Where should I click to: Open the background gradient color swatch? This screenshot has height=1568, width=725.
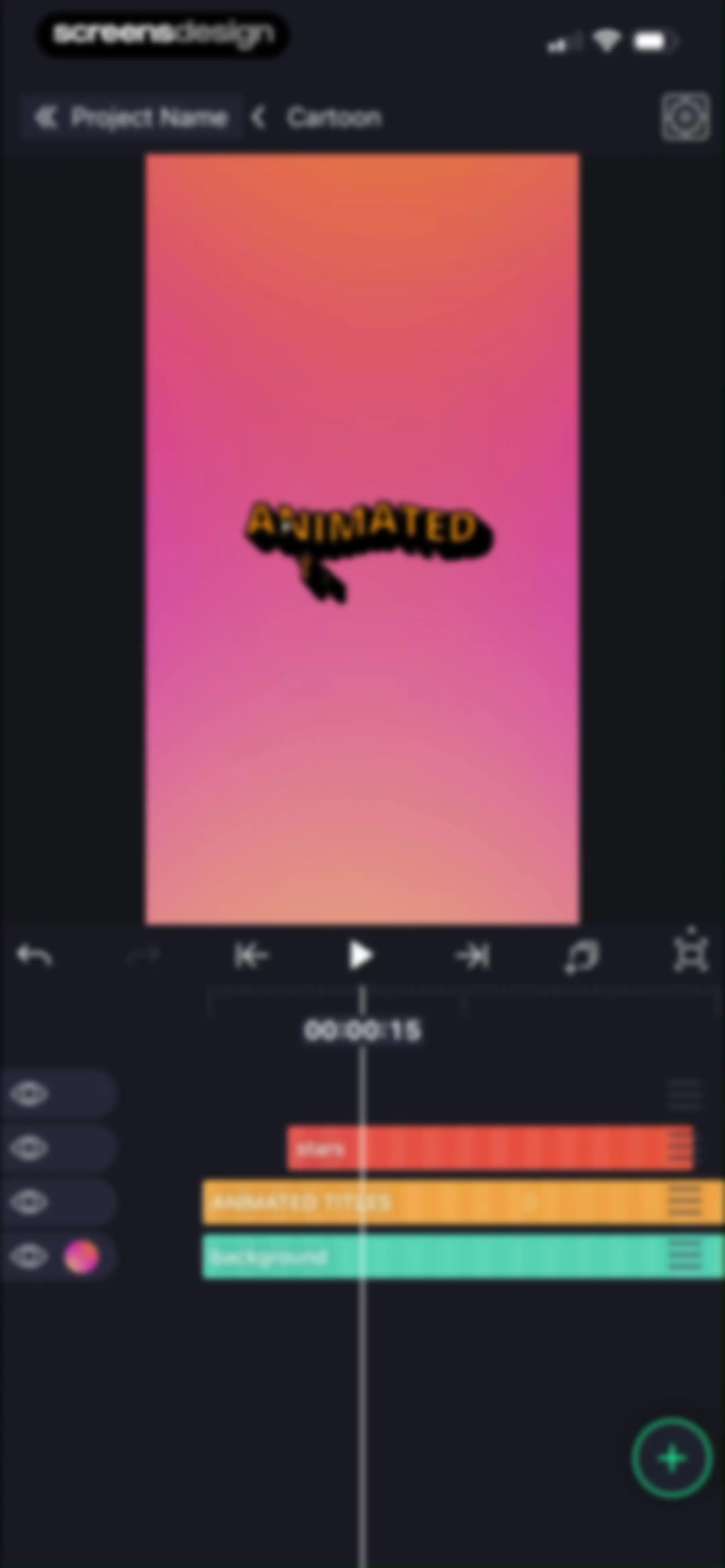pos(82,1256)
